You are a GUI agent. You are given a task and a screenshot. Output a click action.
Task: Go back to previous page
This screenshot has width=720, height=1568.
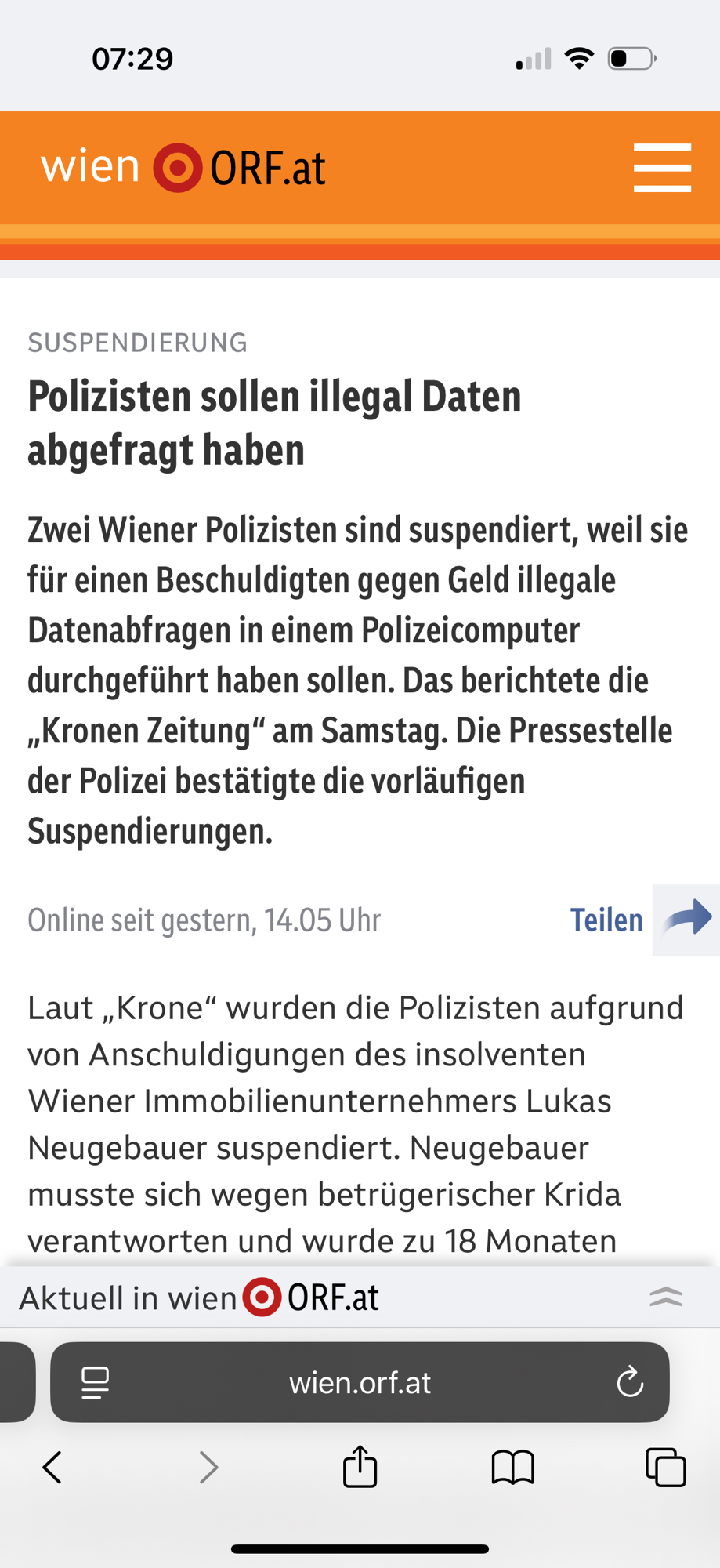coord(52,1467)
